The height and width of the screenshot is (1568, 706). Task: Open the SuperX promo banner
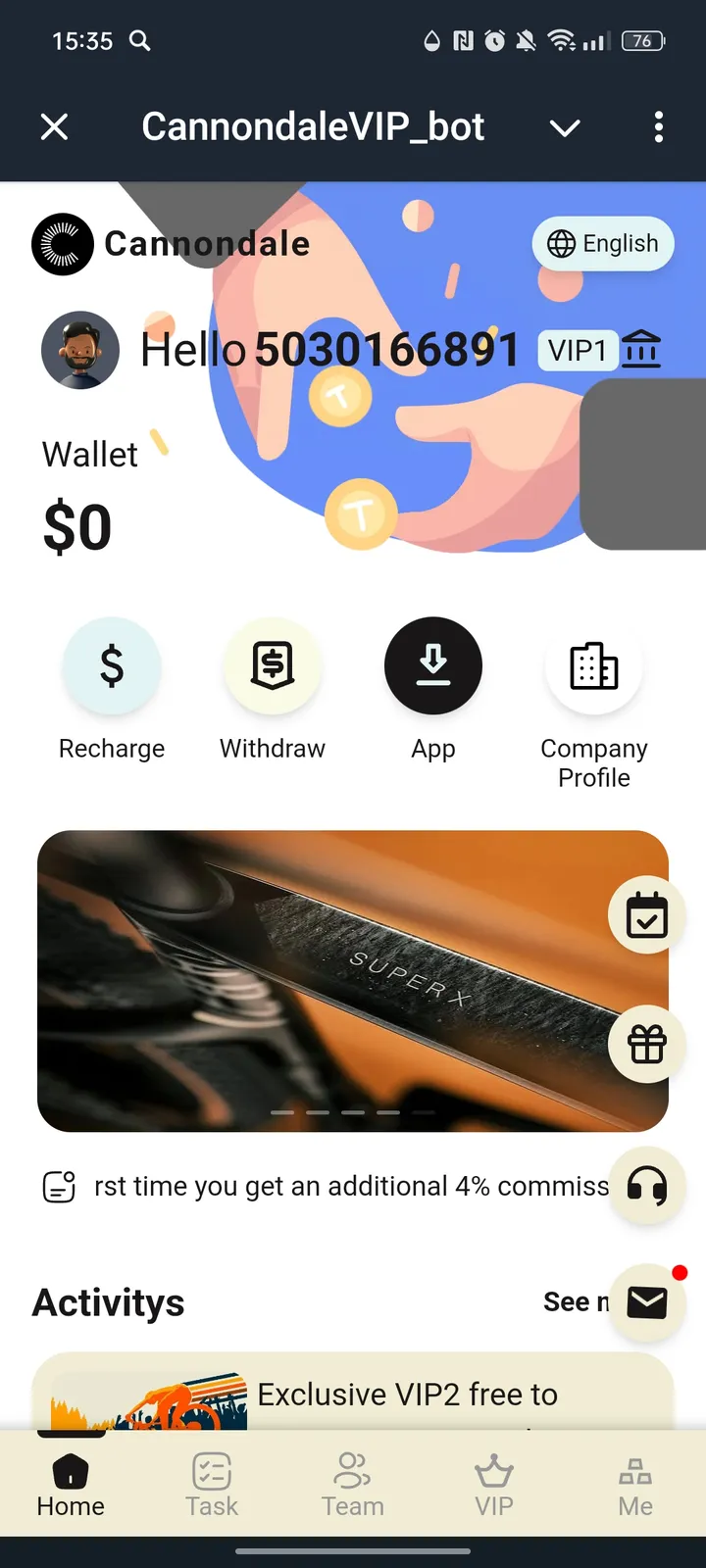pyautogui.click(x=324, y=980)
